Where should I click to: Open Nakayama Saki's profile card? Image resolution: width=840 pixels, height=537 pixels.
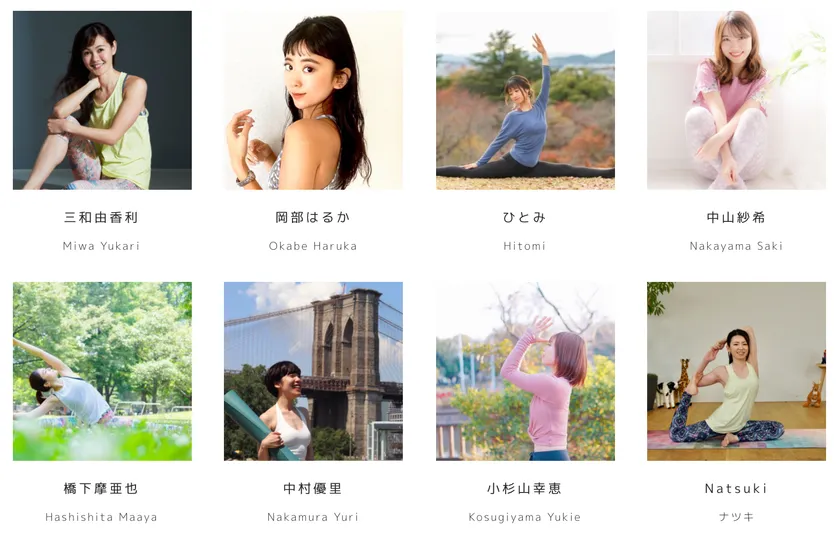pos(736,101)
